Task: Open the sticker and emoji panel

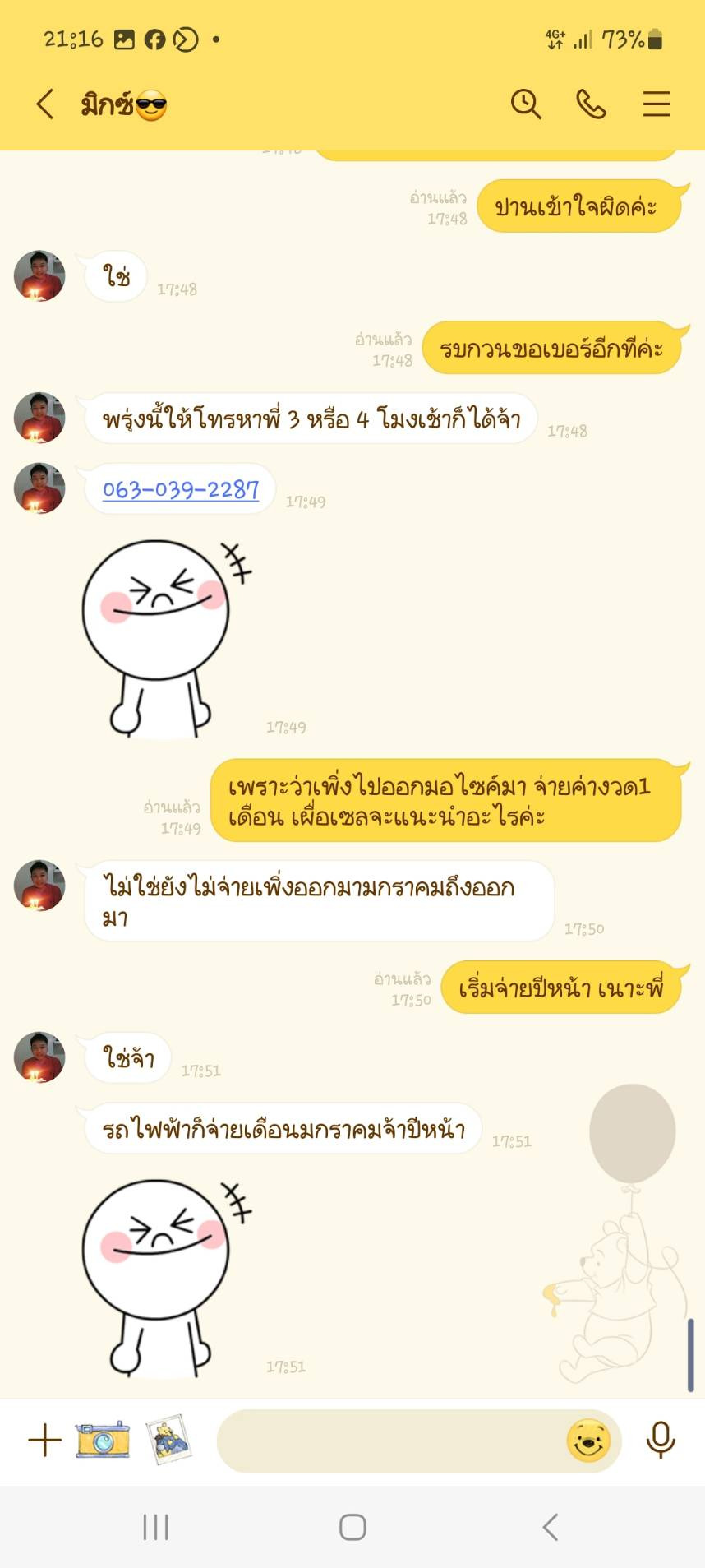Action: pos(588,1441)
